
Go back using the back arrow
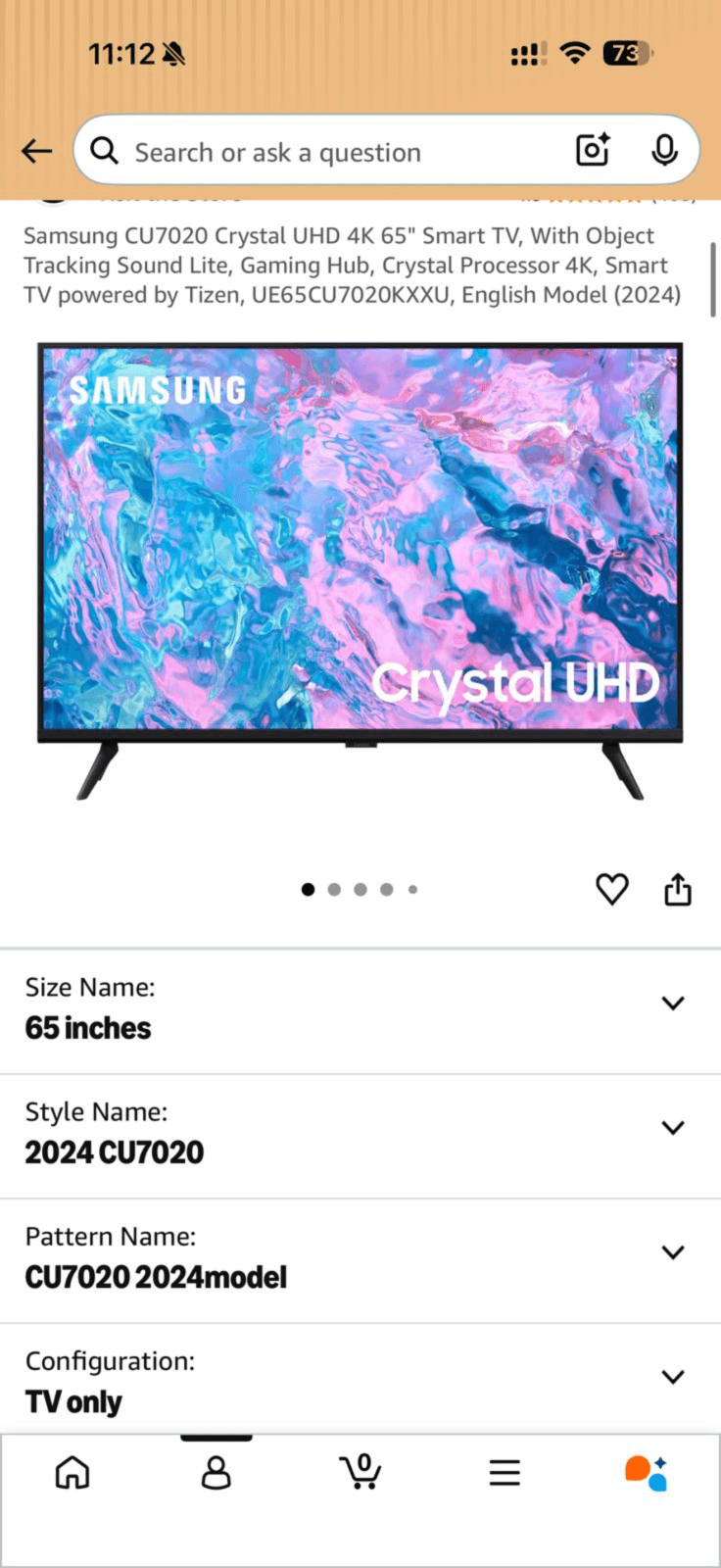pyautogui.click(x=37, y=151)
